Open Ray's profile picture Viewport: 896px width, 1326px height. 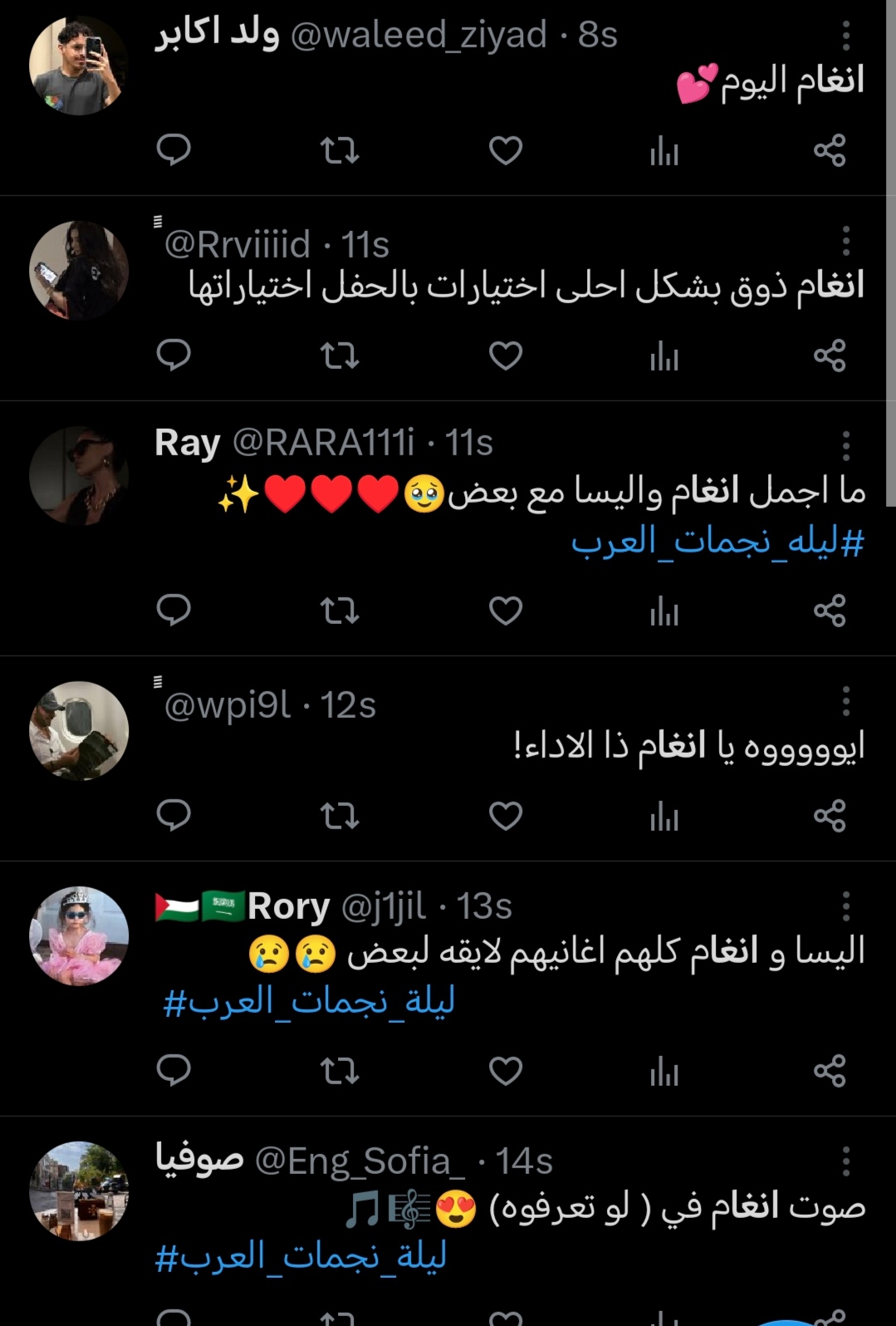point(79,476)
